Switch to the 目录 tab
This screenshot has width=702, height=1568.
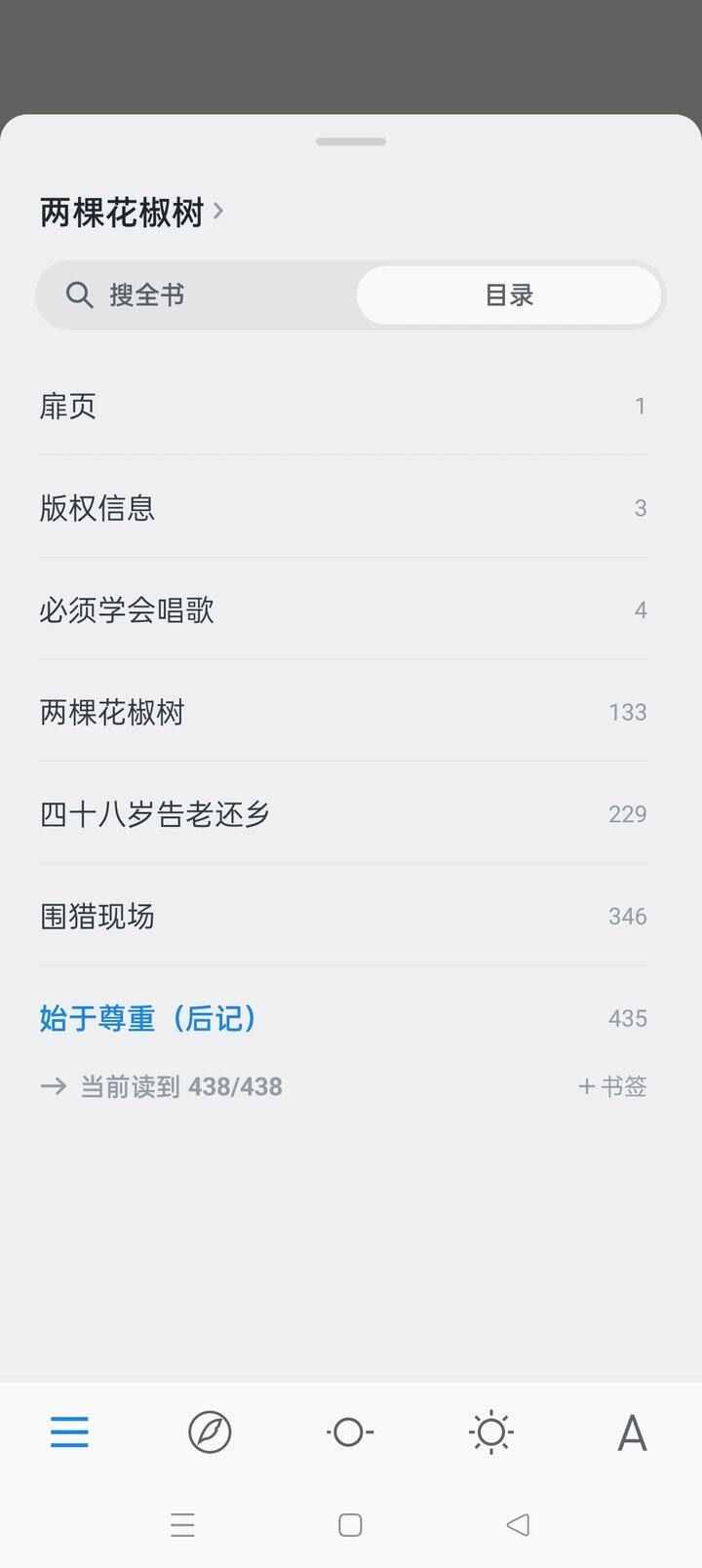(509, 294)
